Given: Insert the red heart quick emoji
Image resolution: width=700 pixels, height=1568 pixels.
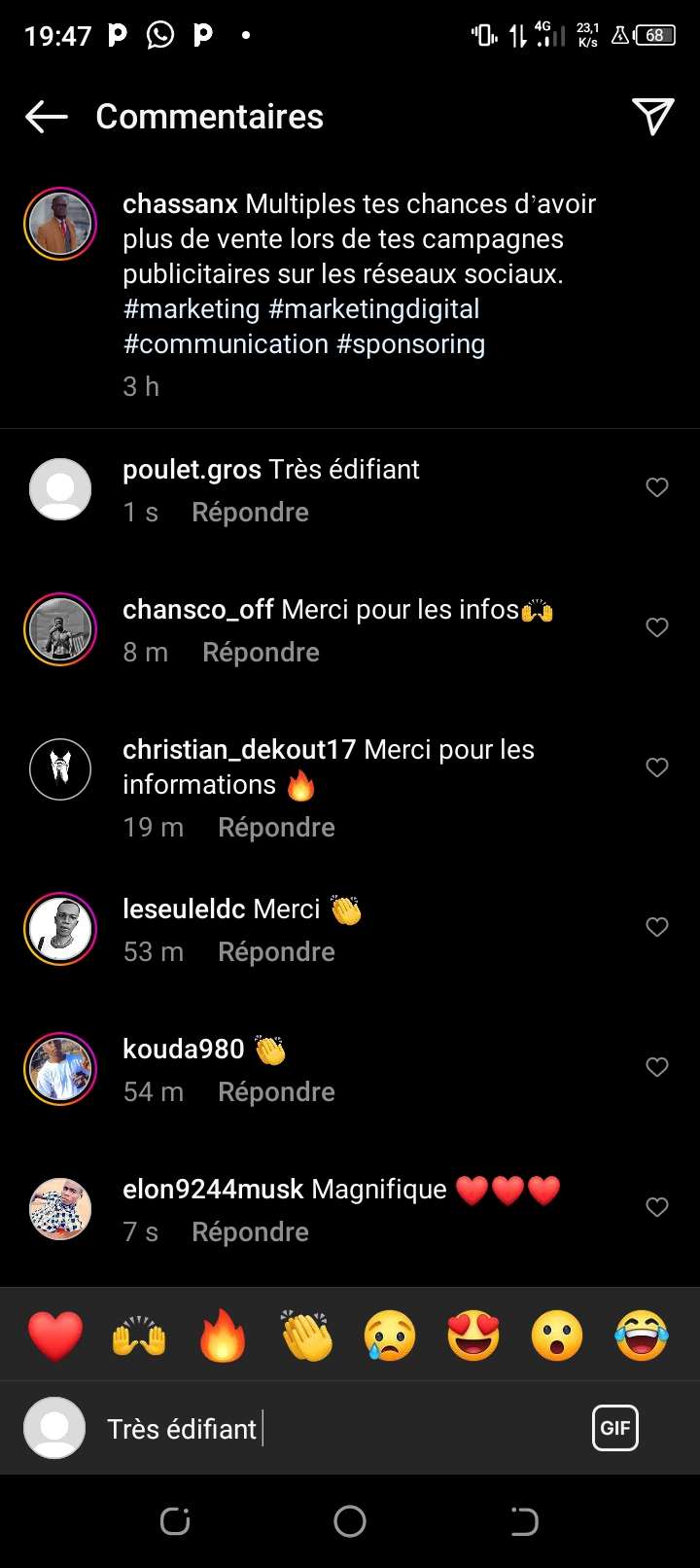Looking at the screenshot, I should click(x=55, y=1336).
